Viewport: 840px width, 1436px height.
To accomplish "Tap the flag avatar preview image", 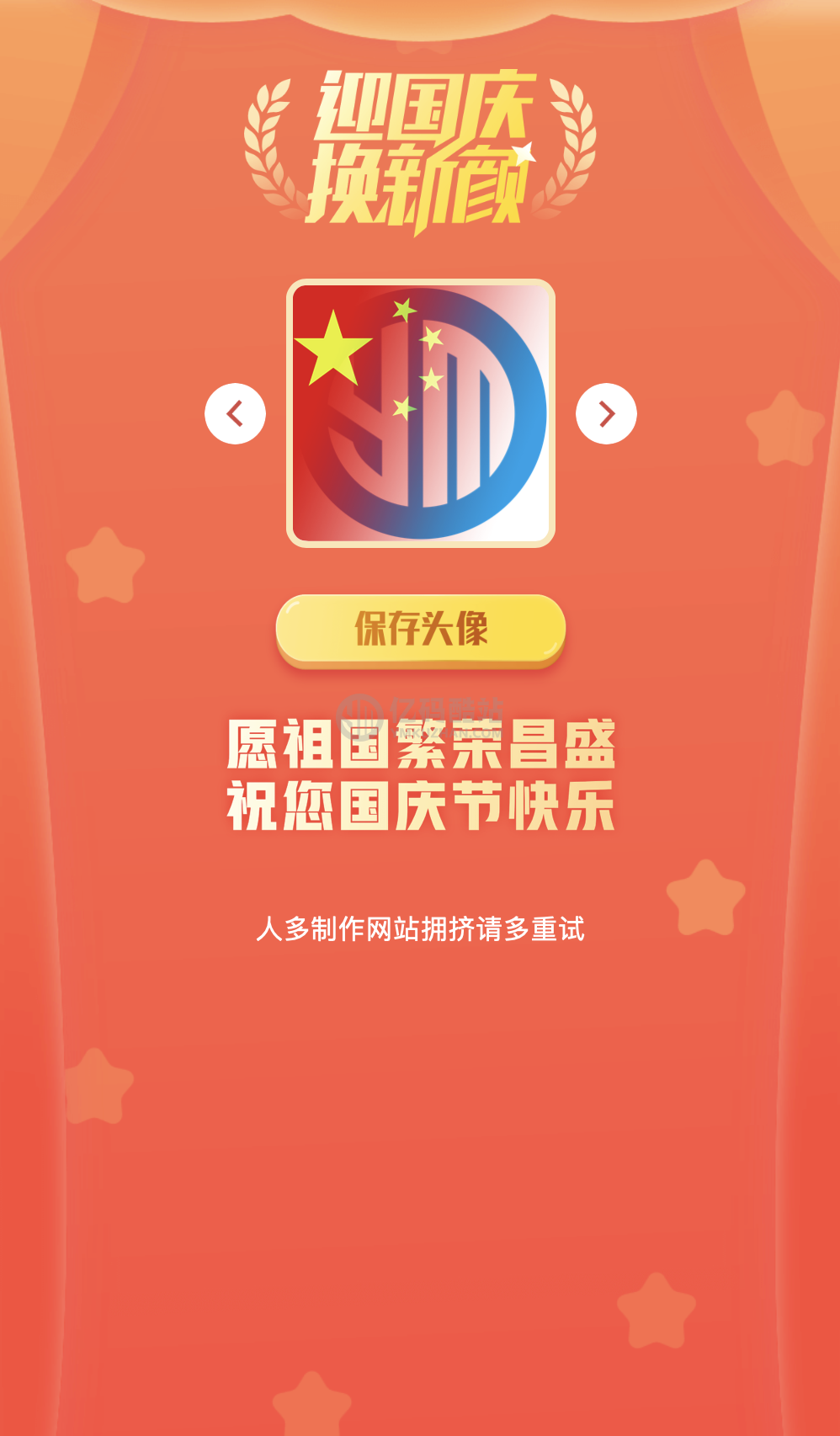I will [x=420, y=413].
